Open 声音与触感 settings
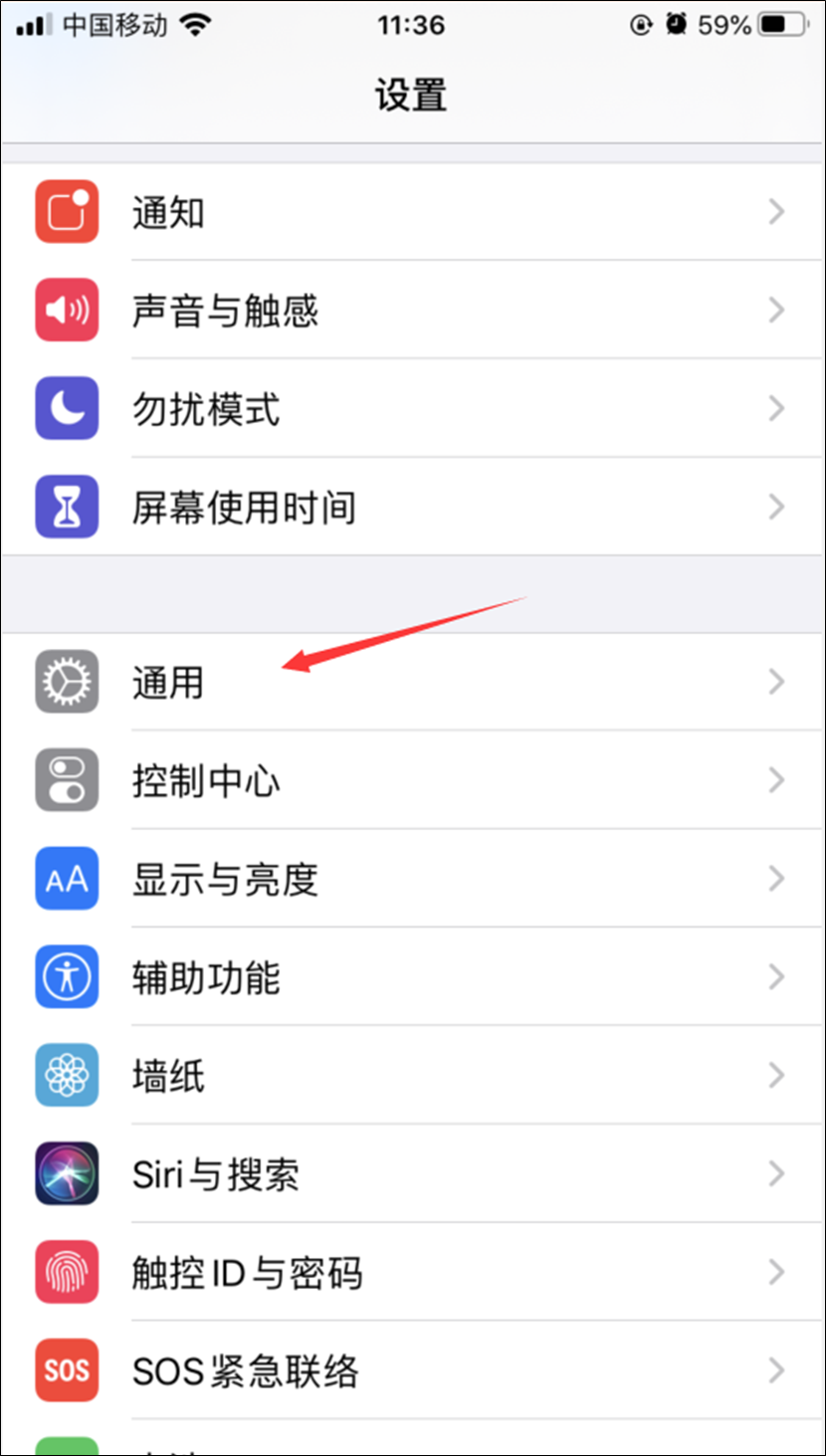The height and width of the screenshot is (1456, 826). [225, 311]
